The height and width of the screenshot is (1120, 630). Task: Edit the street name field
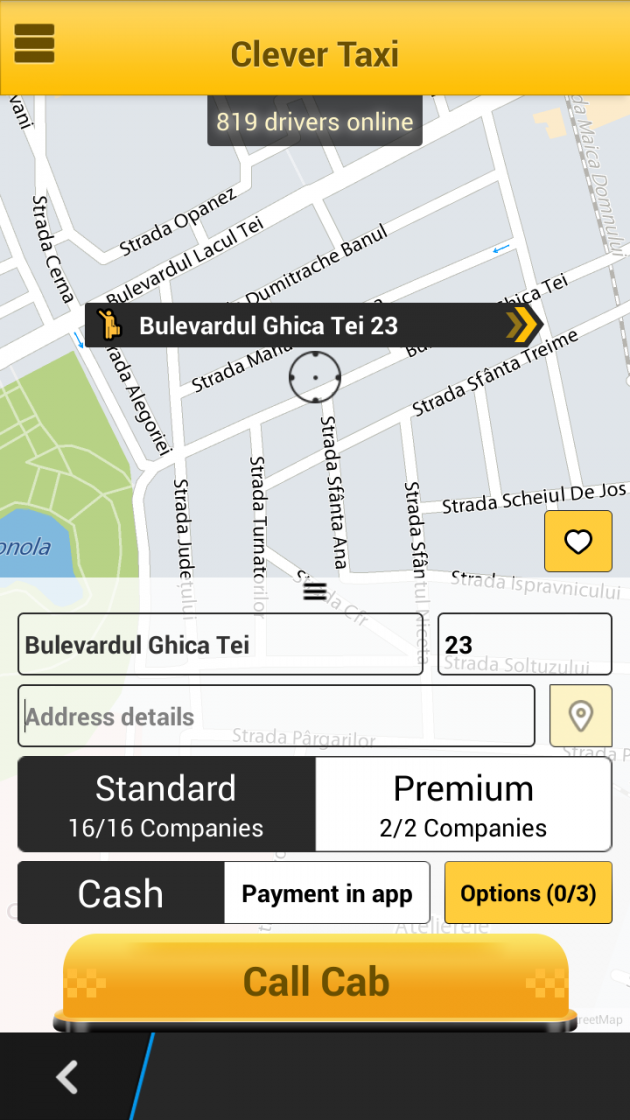tap(220, 645)
